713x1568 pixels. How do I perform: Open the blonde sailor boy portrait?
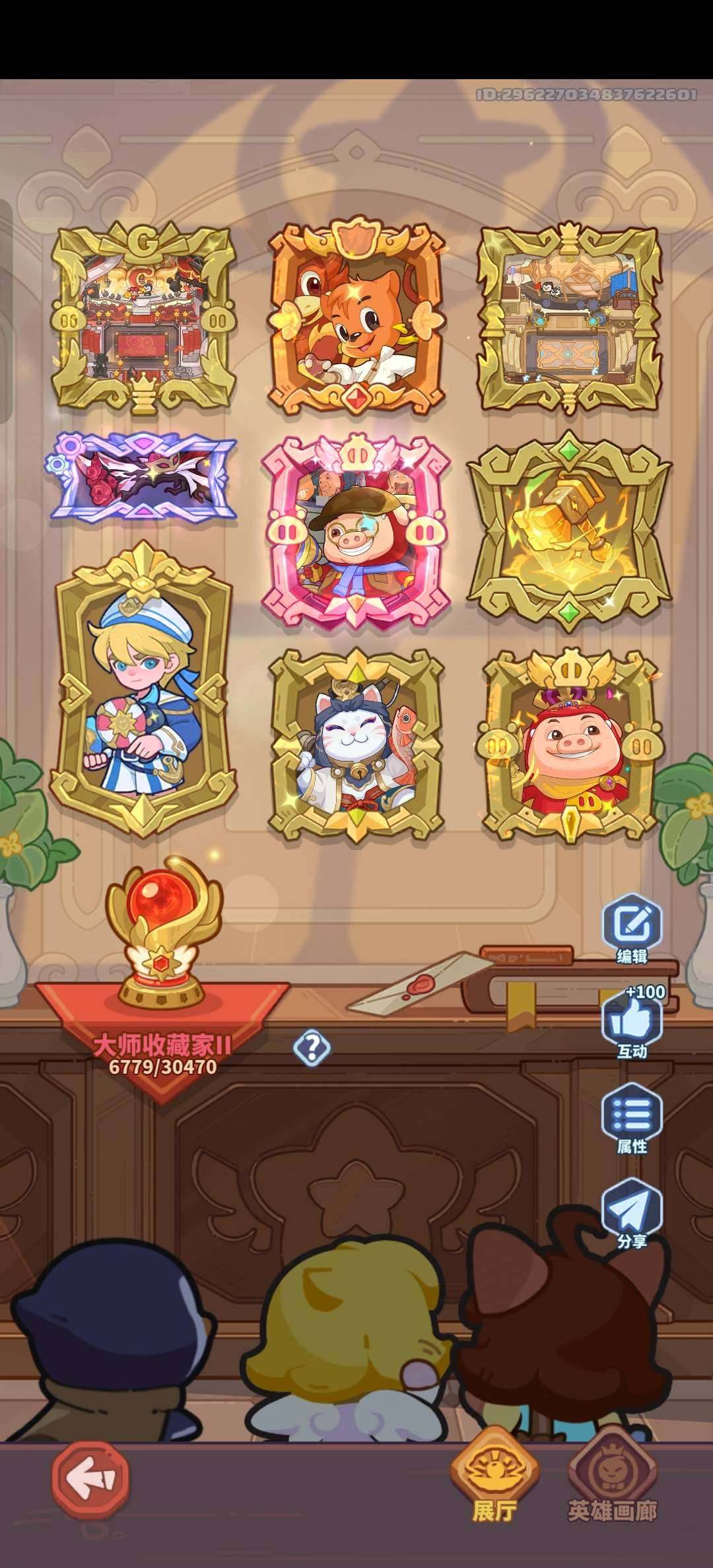click(x=144, y=688)
